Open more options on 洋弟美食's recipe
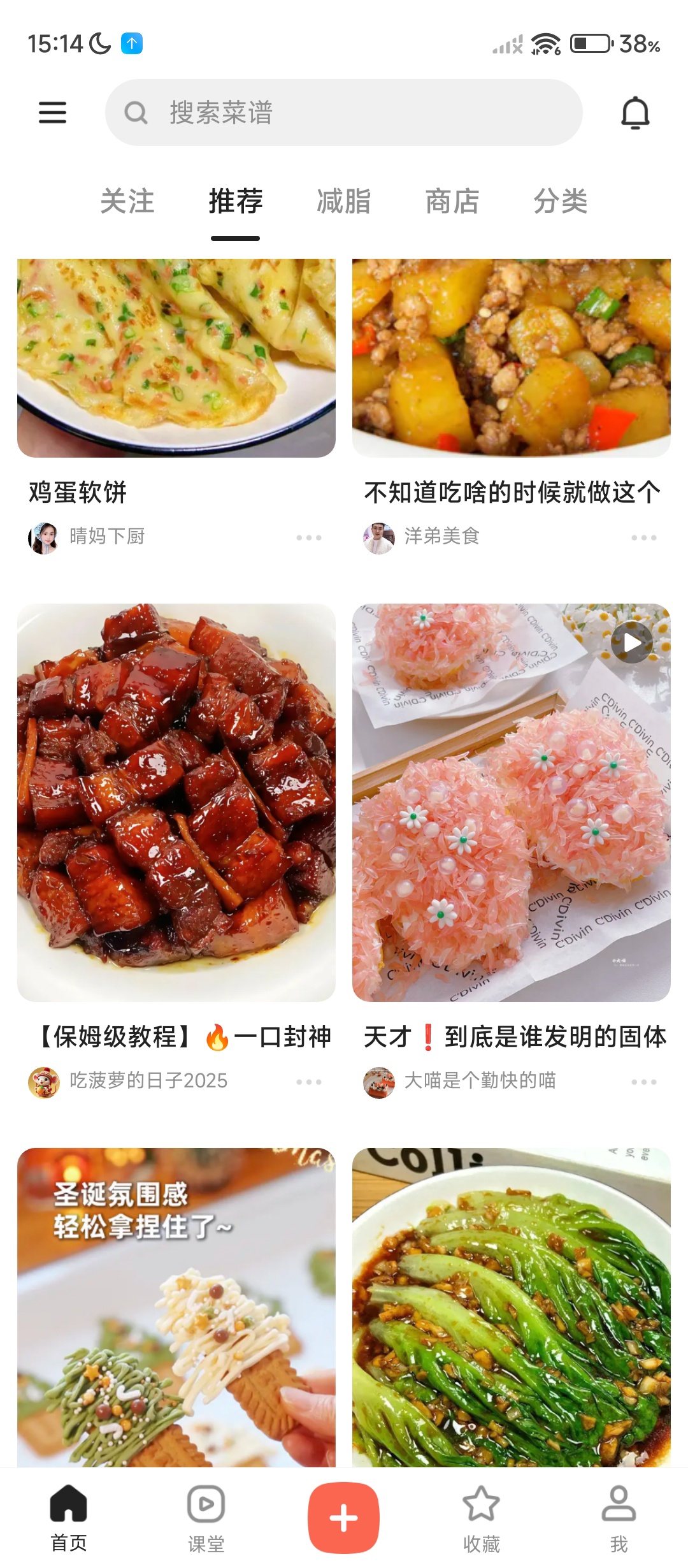This screenshot has height=1568, width=688. (x=644, y=537)
